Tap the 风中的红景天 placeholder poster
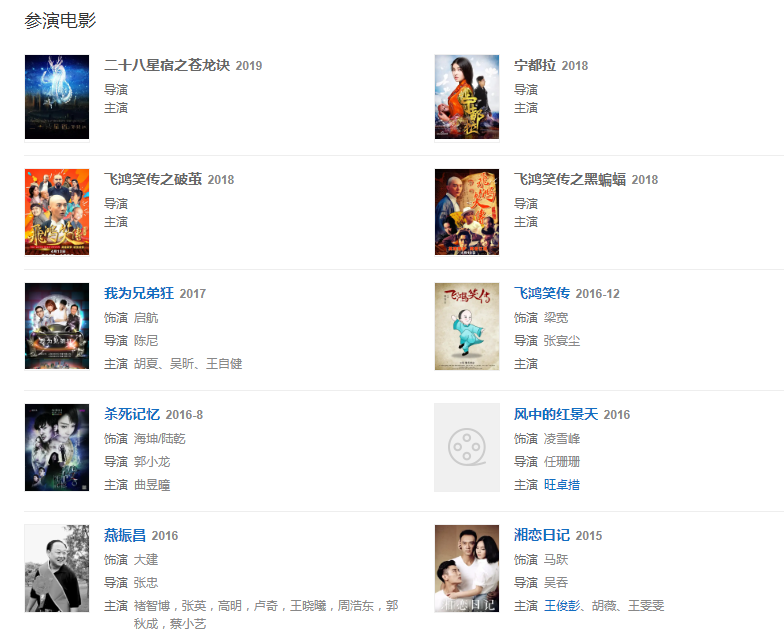784x642 pixels. click(467, 448)
